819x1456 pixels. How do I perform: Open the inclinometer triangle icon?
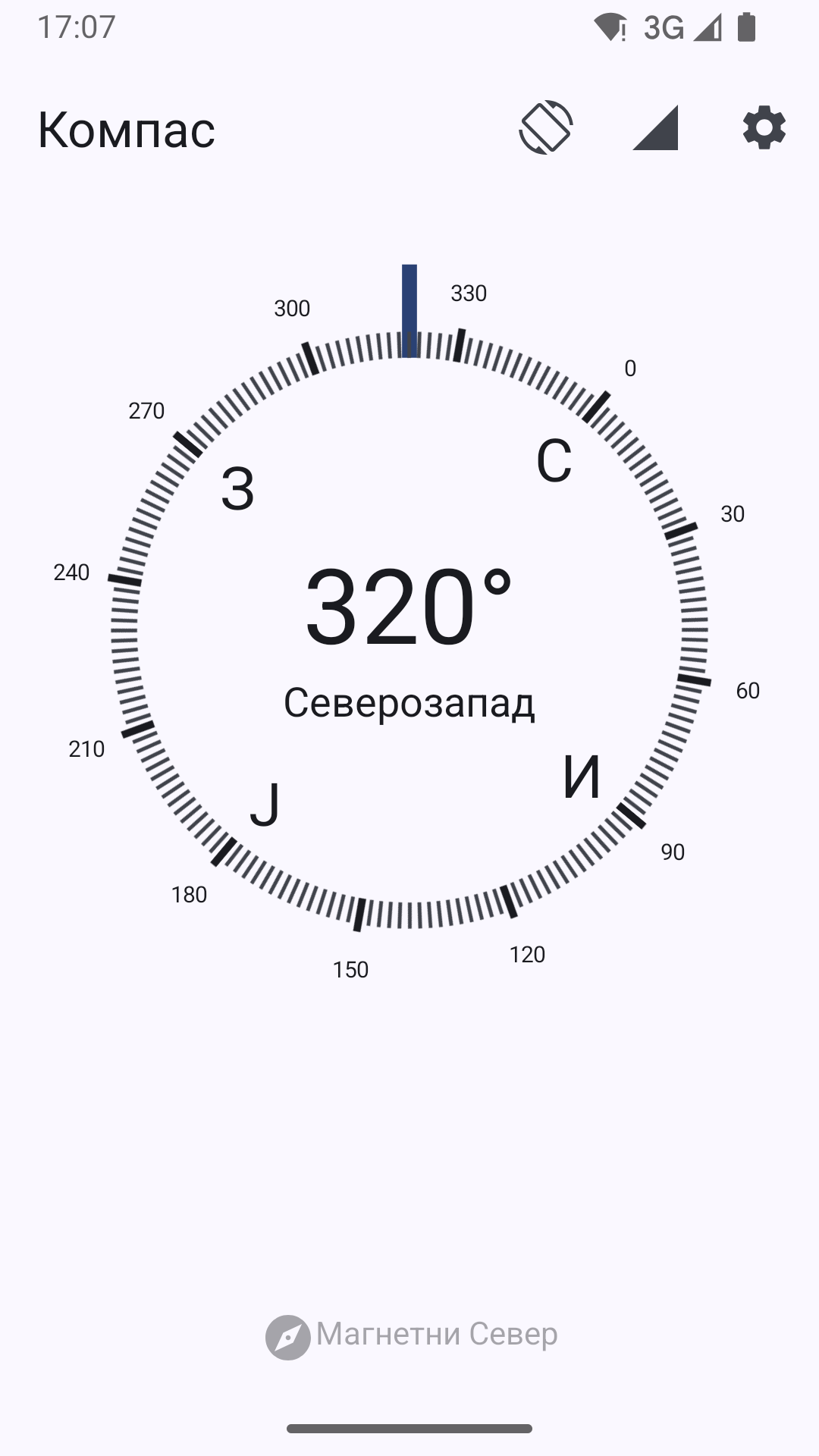655,127
